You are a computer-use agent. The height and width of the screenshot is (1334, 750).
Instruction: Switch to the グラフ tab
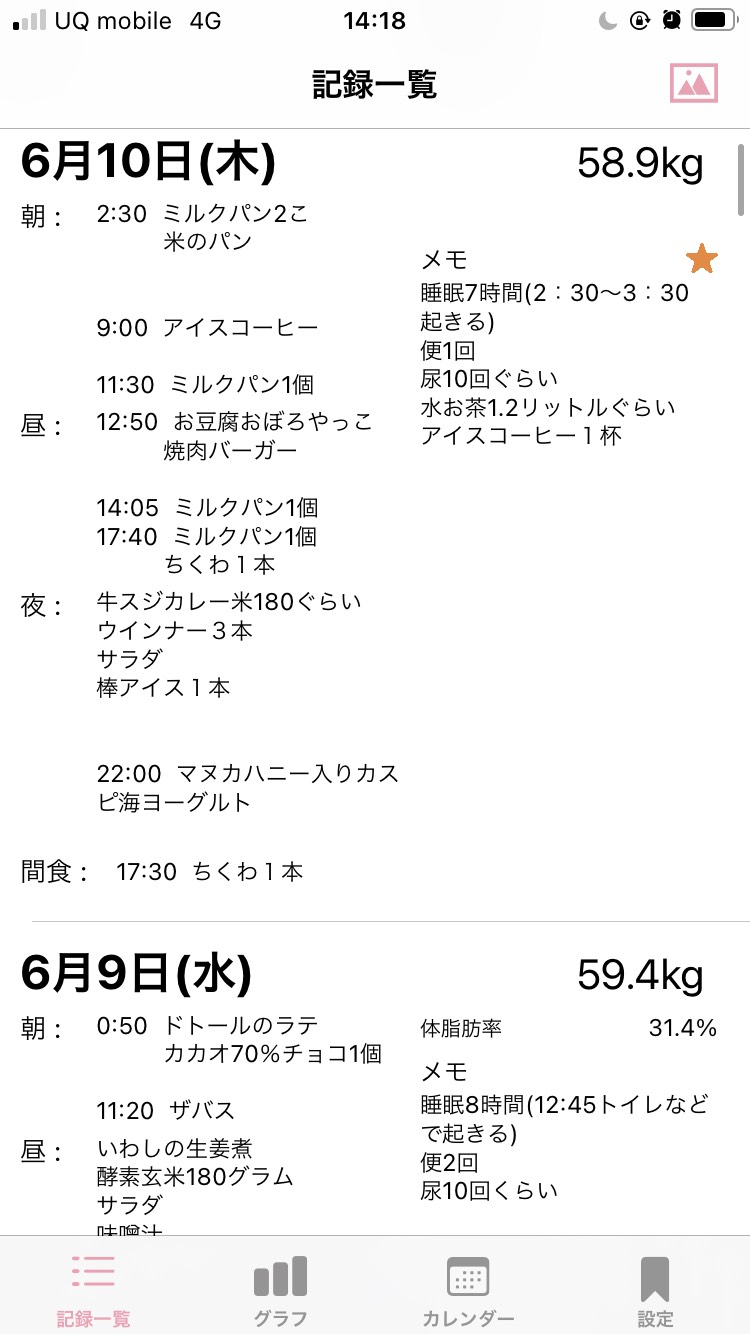(x=280, y=1291)
